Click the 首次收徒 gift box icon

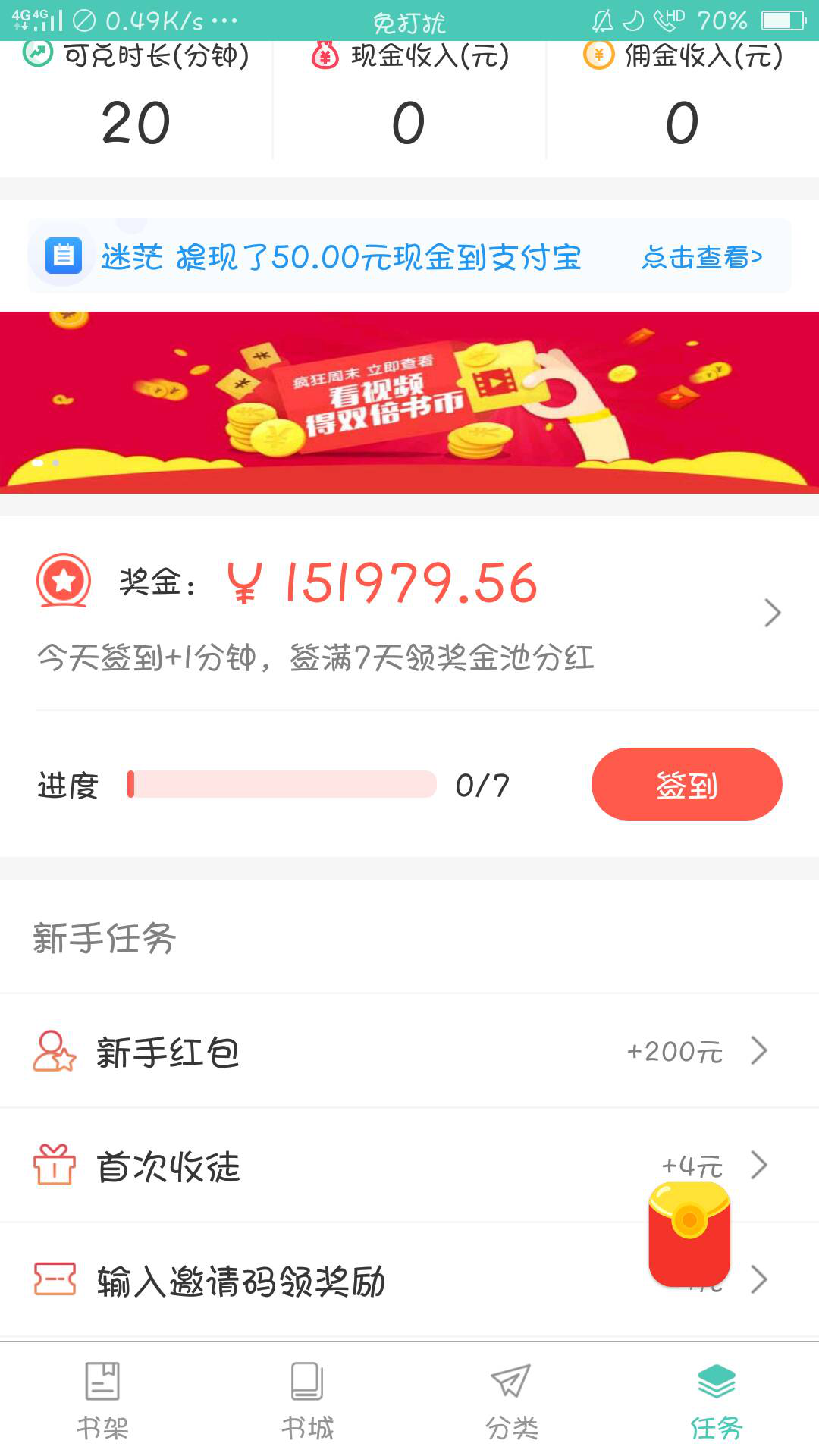pyautogui.click(x=52, y=1167)
